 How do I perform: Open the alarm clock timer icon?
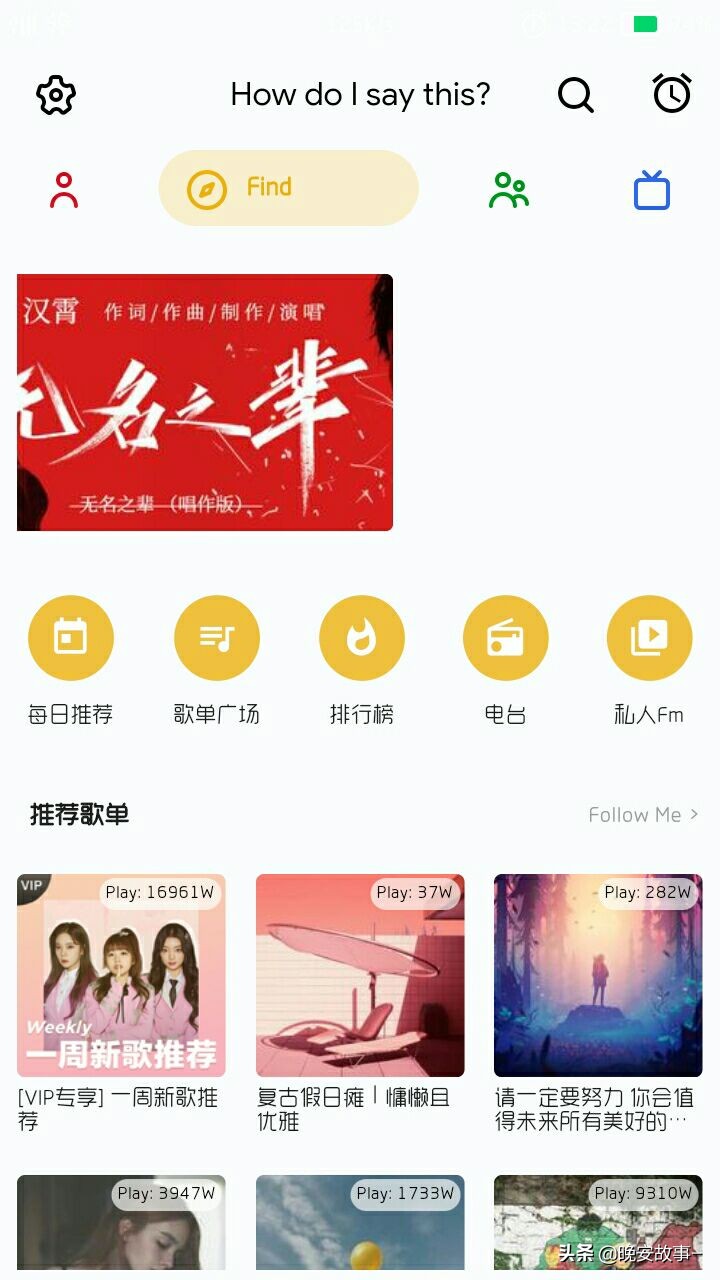tap(672, 94)
